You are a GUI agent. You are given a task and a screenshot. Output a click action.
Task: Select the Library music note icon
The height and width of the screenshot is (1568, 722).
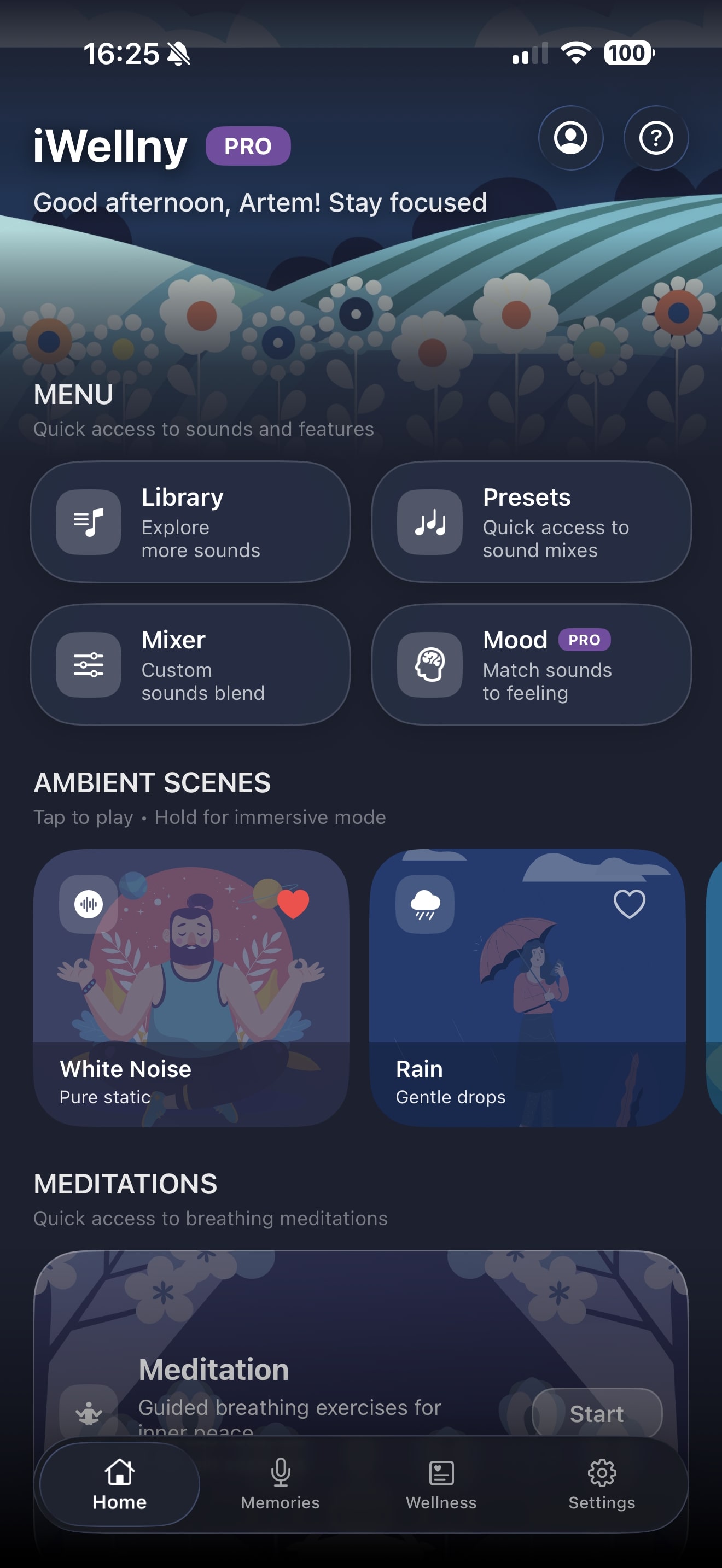[x=87, y=522]
